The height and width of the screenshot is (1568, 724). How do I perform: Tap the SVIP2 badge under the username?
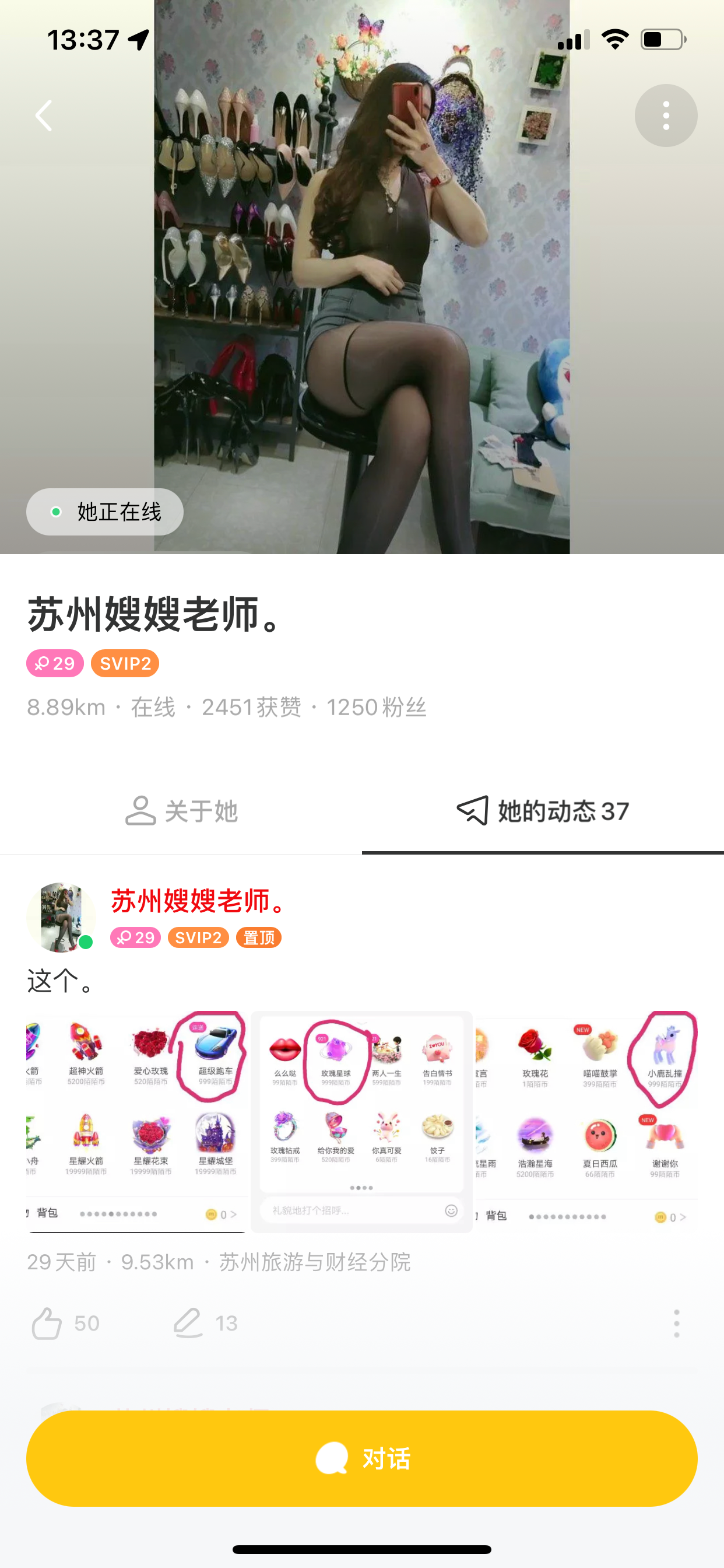click(125, 663)
